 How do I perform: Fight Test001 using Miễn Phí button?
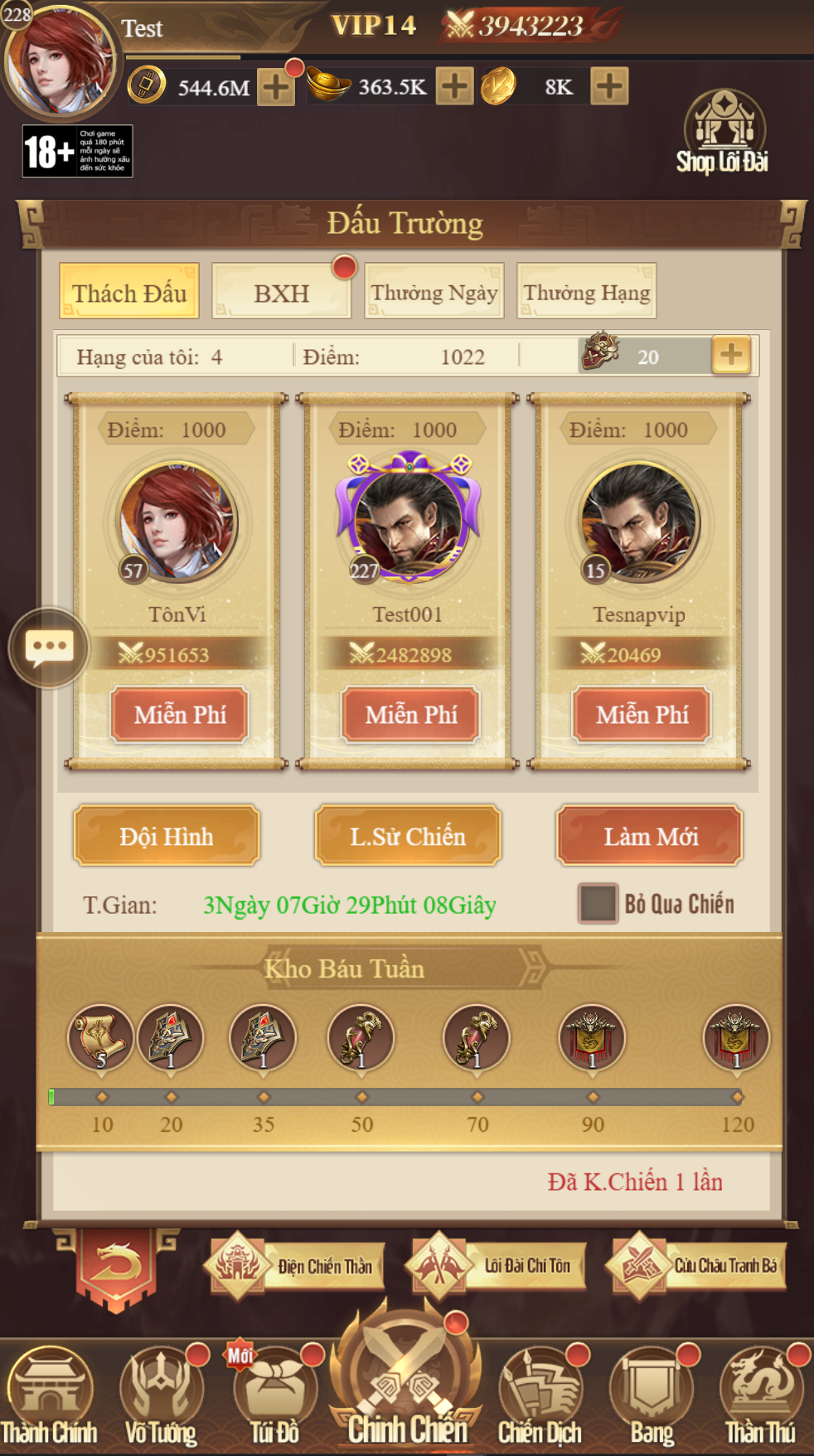(x=411, y=714)
